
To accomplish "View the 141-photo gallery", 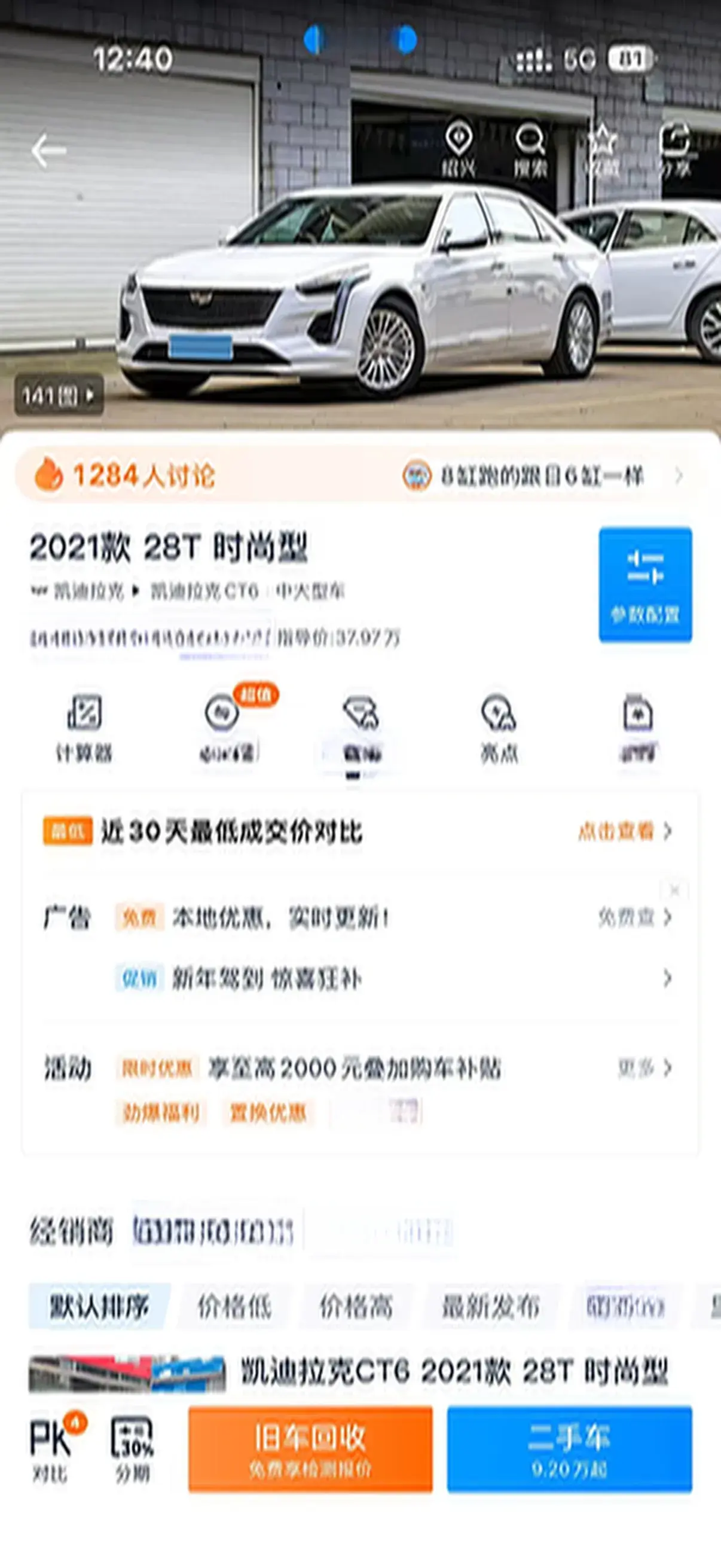I will 59,396.
